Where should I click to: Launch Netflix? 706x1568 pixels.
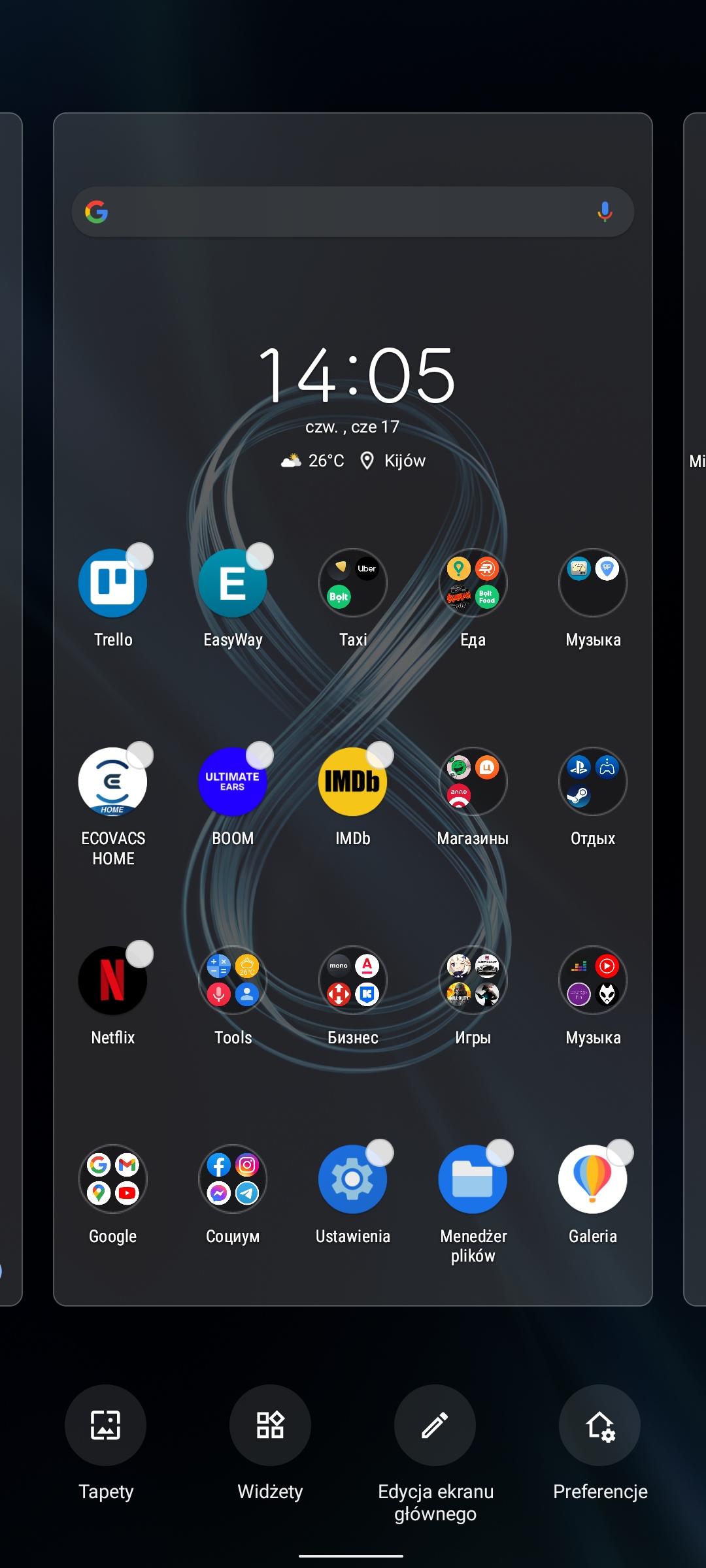[x=112, y=980]
